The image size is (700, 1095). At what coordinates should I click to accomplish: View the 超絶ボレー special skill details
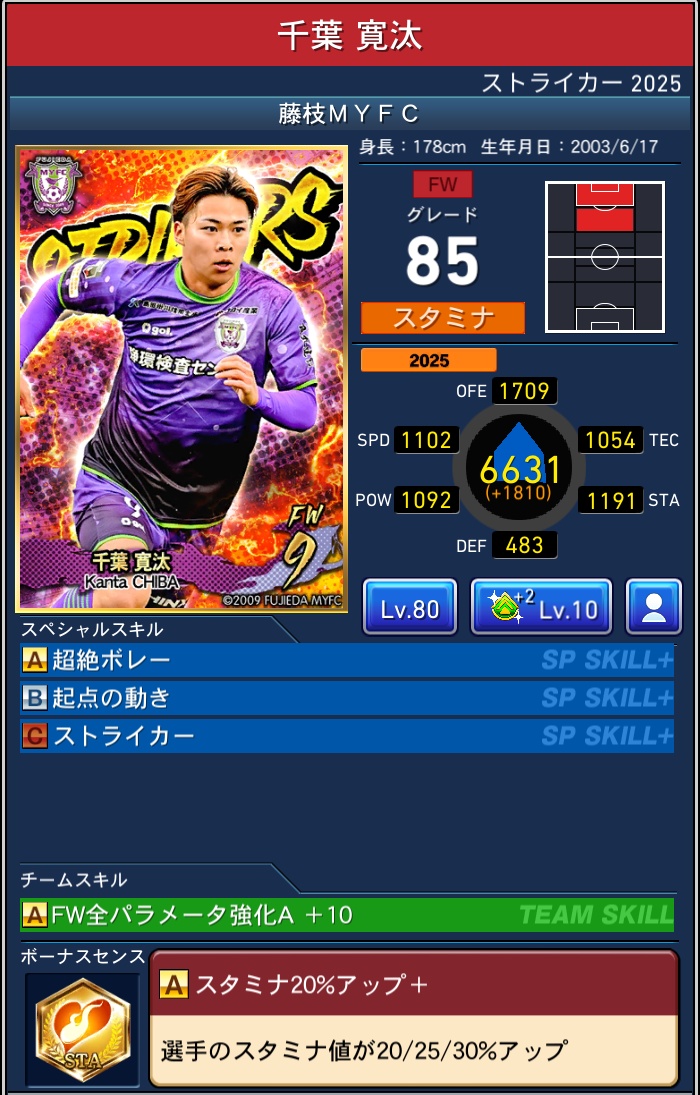(346, 660)
